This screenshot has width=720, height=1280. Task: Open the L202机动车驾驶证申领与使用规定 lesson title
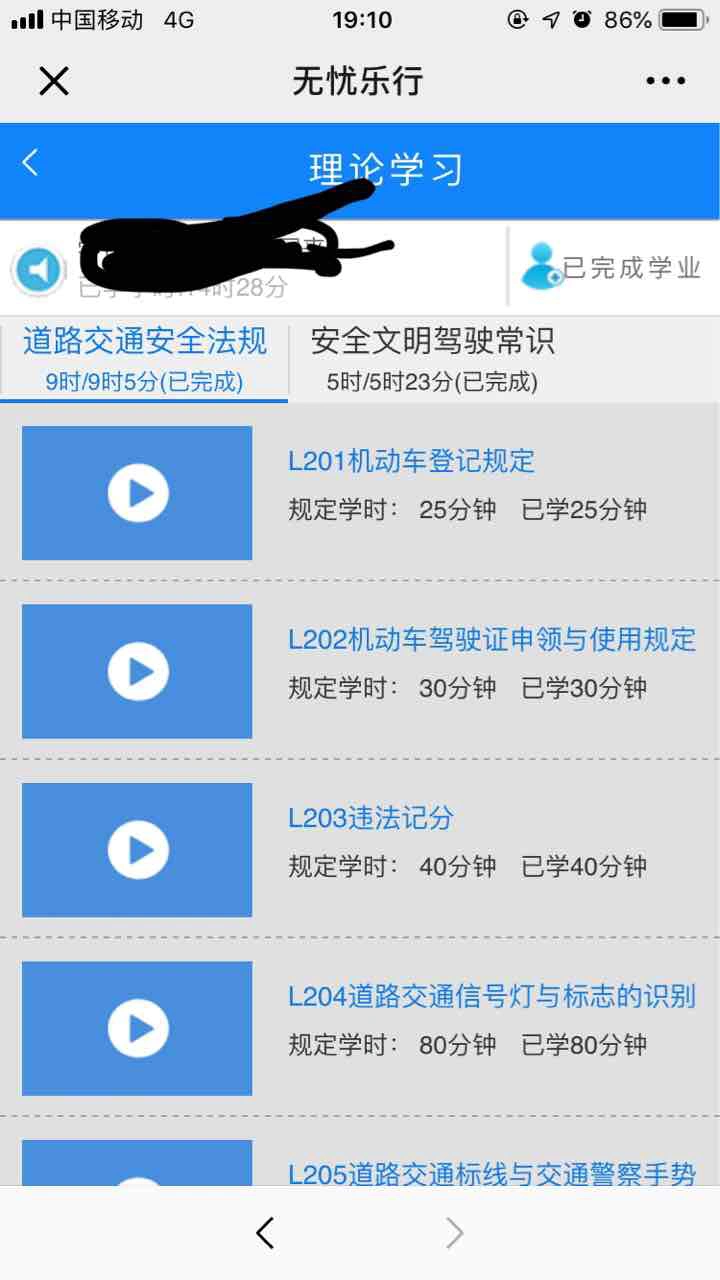(492, 640)
